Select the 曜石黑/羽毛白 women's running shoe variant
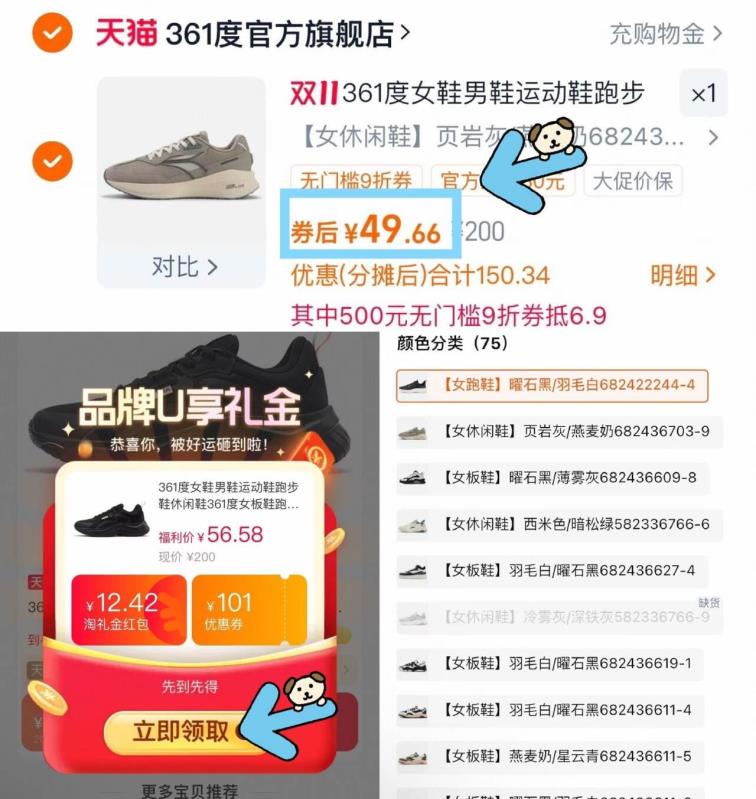This screenshot has height=799, width=756. coord(551,381)
